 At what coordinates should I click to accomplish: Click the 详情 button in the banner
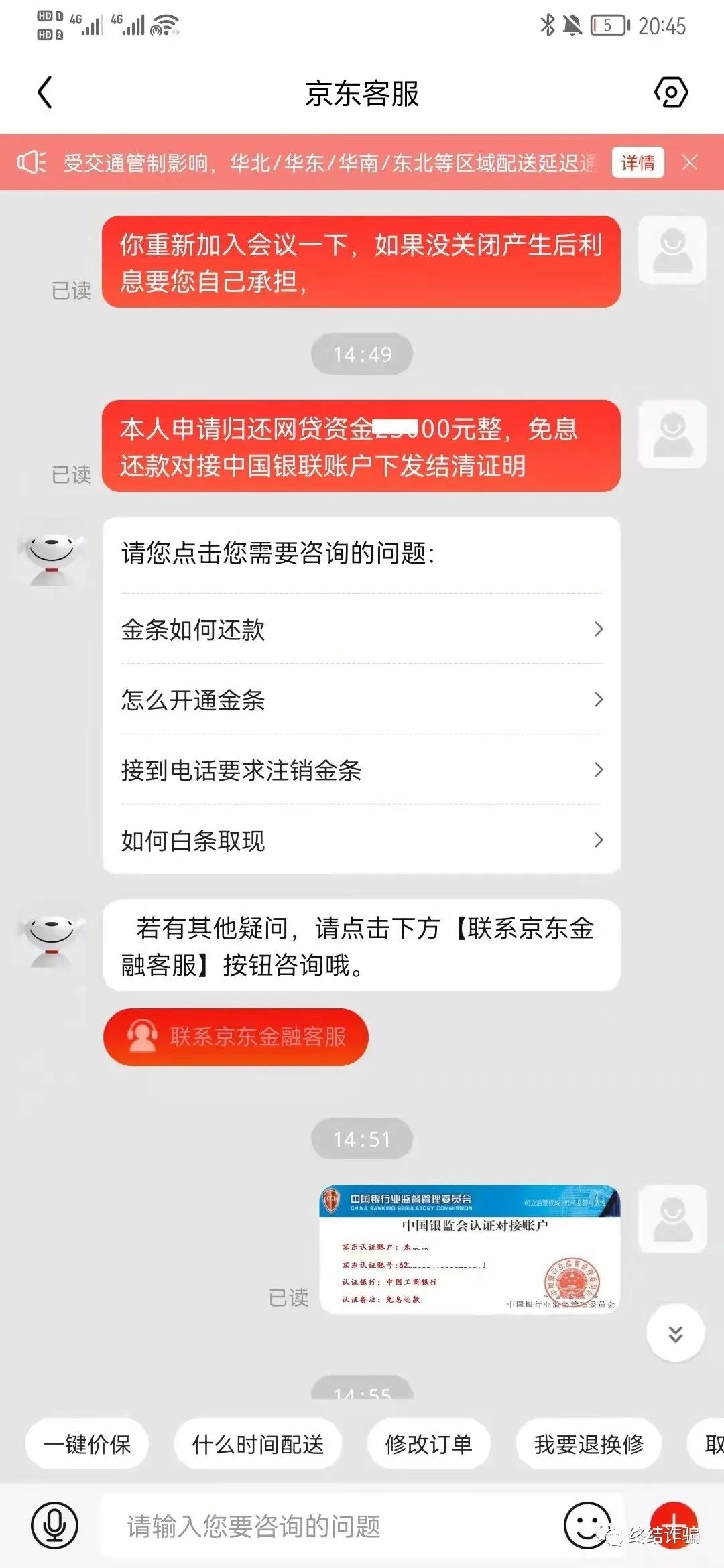point(637,163)
